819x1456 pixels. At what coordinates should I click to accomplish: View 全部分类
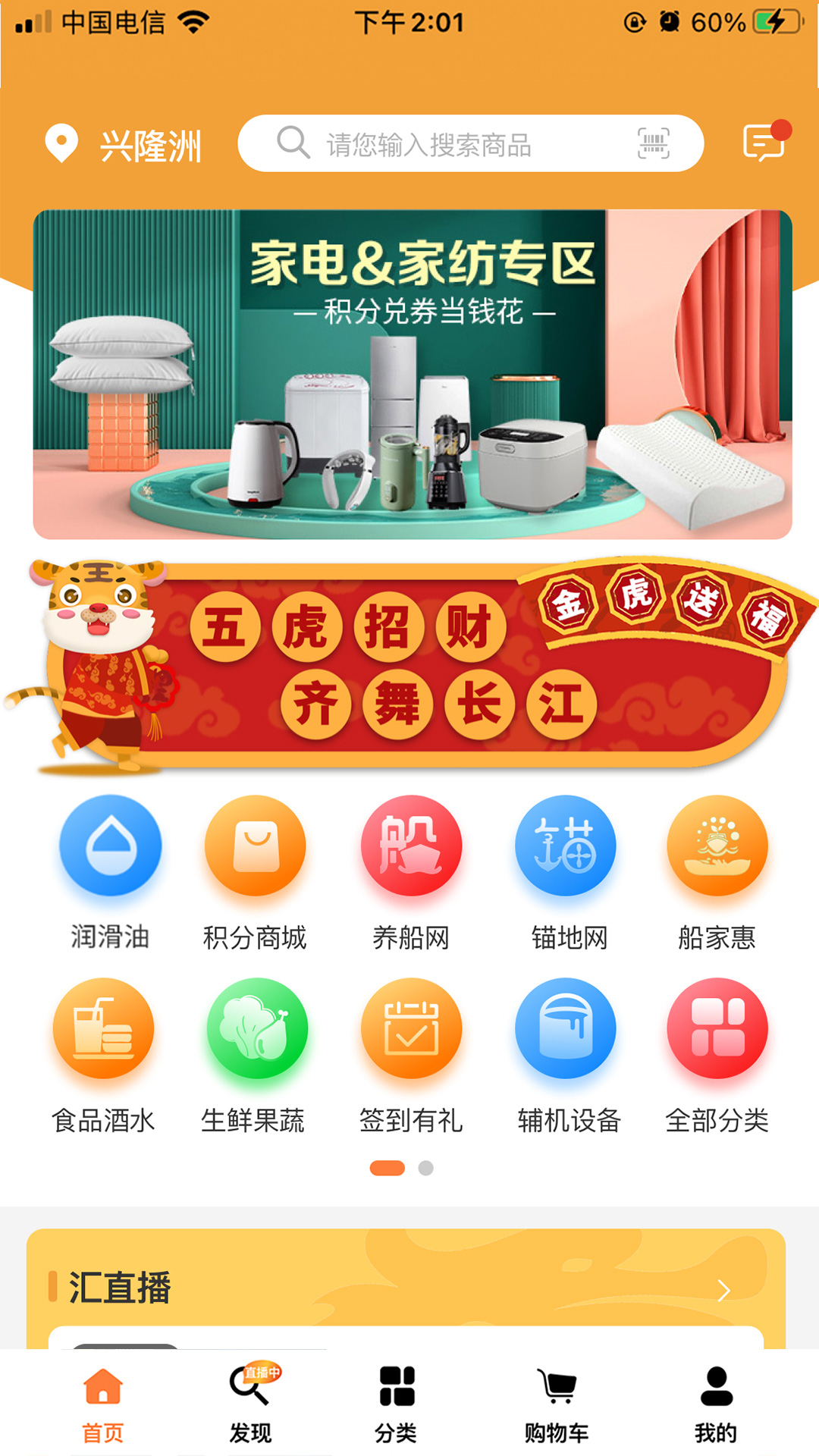717,1056
